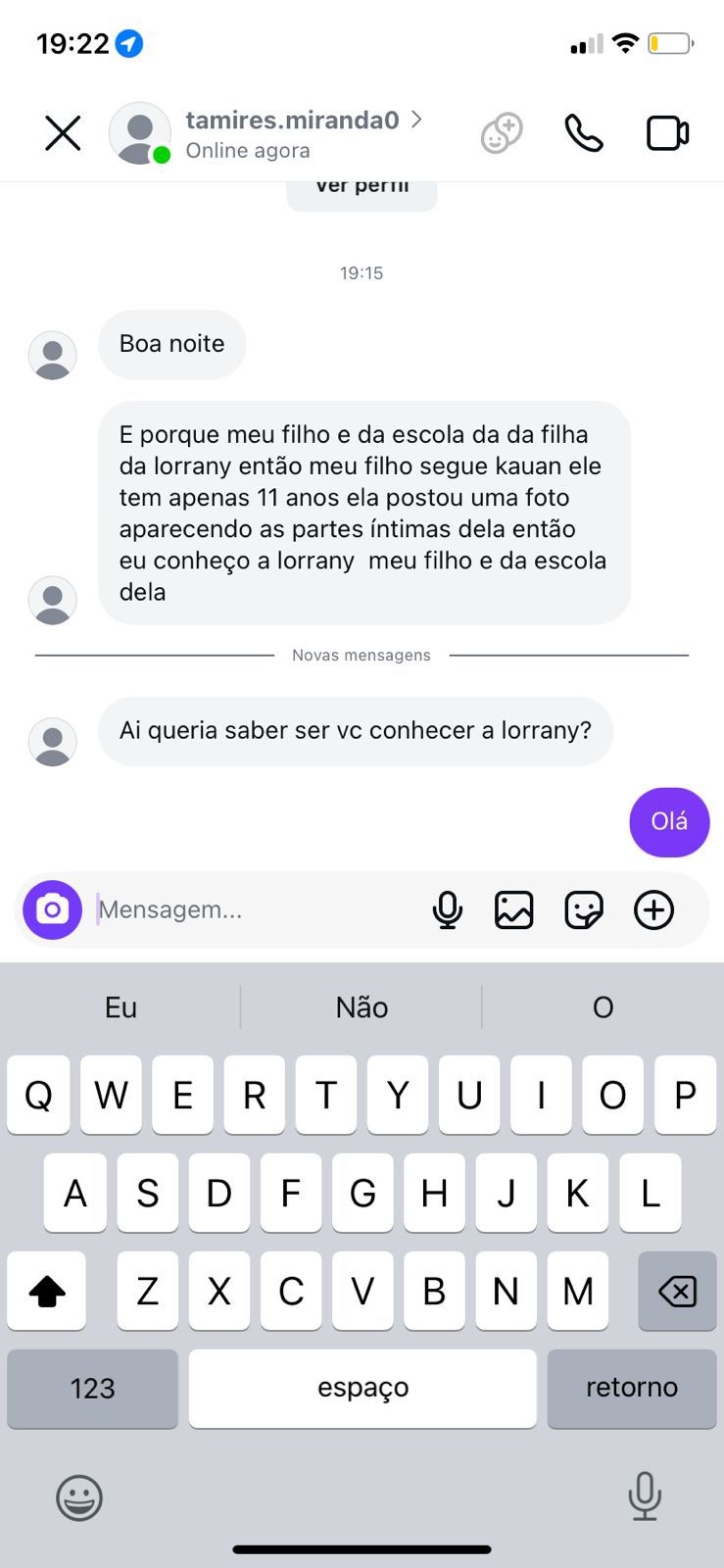The width and height of the screenshot is (724, 1568).
Task: Open the camera from message bar
Action: [x=53, y=910]
